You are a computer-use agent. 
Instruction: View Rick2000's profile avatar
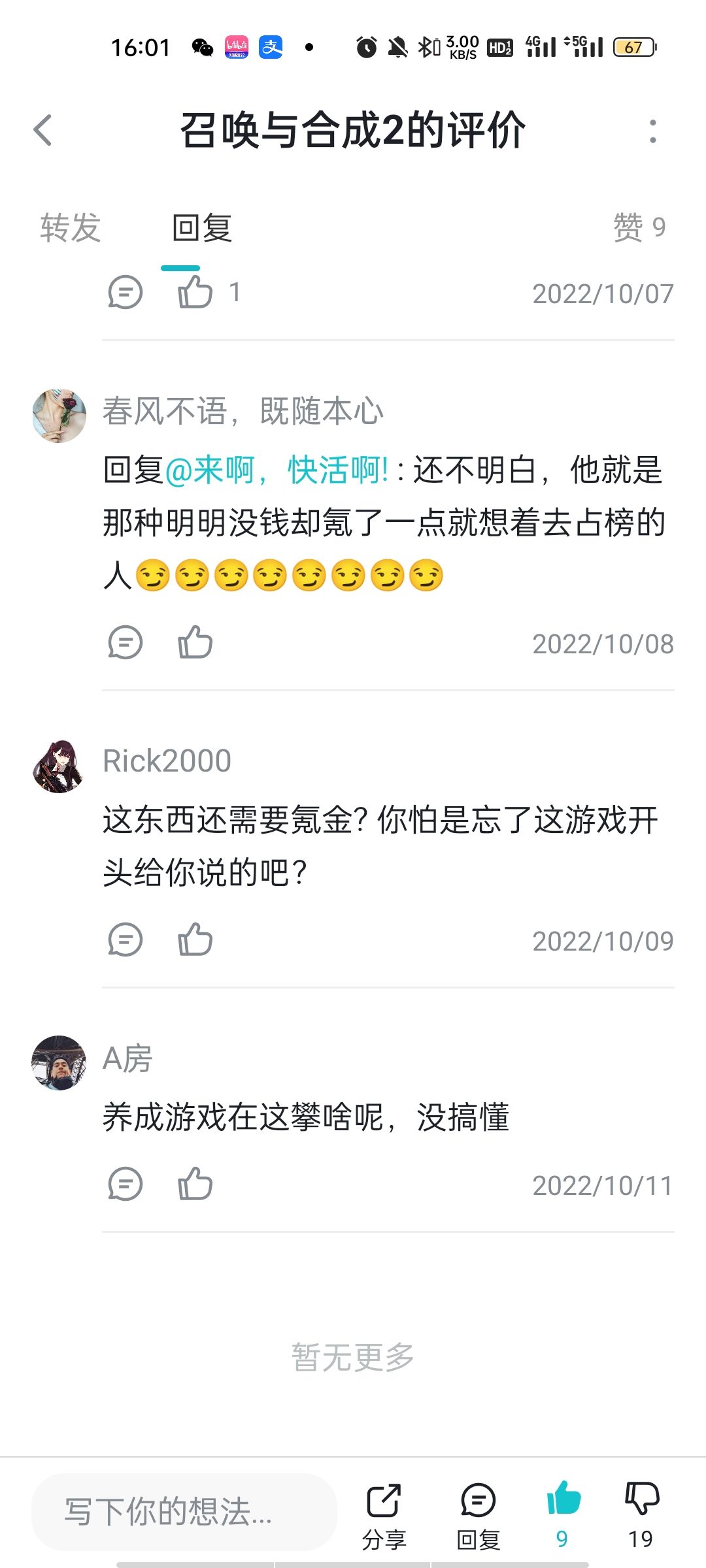click(59, 766)
